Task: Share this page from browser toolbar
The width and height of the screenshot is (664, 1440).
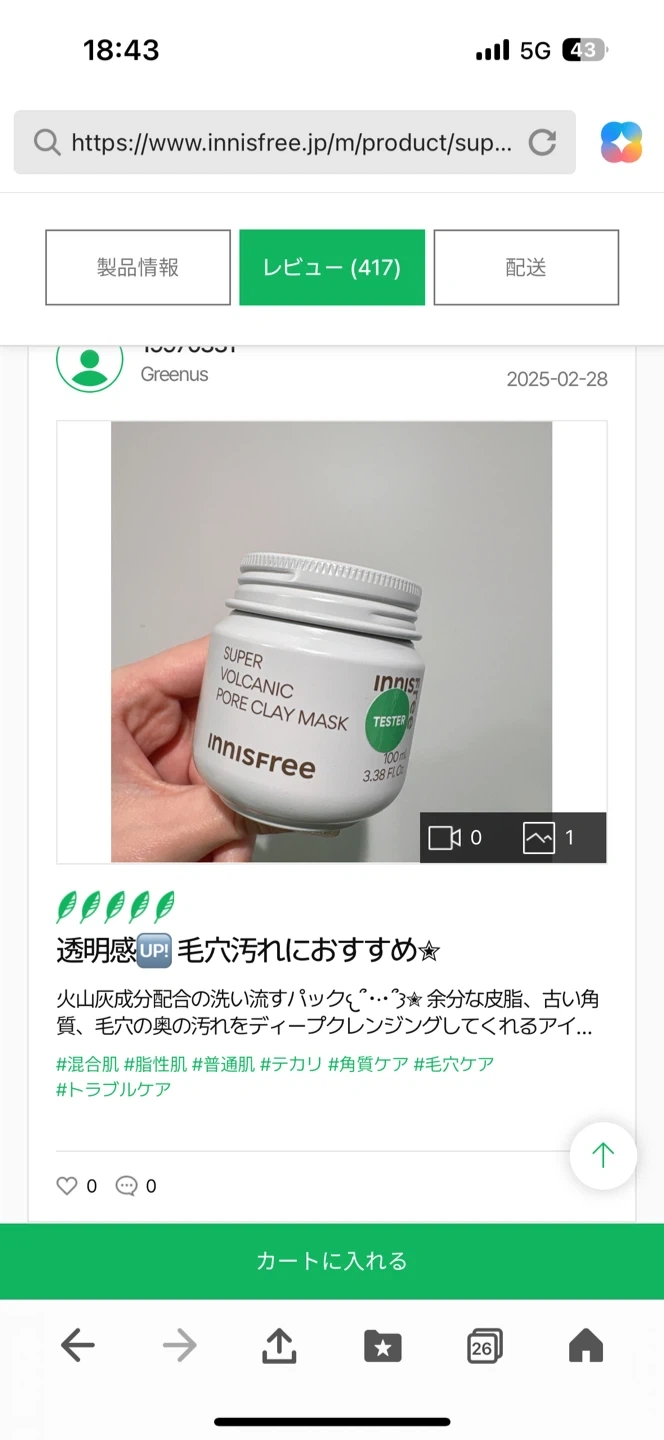Action: coord(280,1346)
